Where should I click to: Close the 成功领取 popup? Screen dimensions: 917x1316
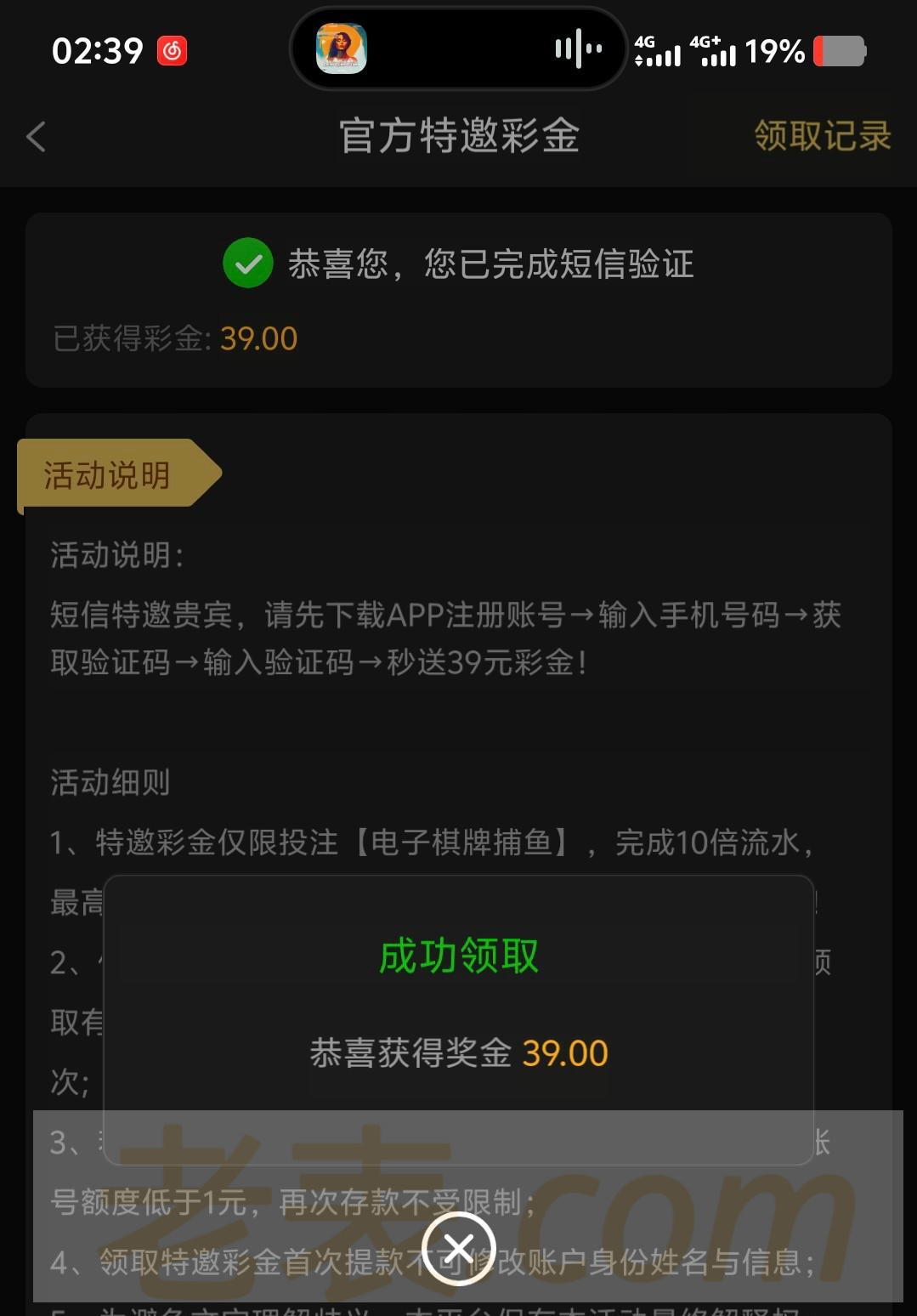click(x=459, y=1248)
